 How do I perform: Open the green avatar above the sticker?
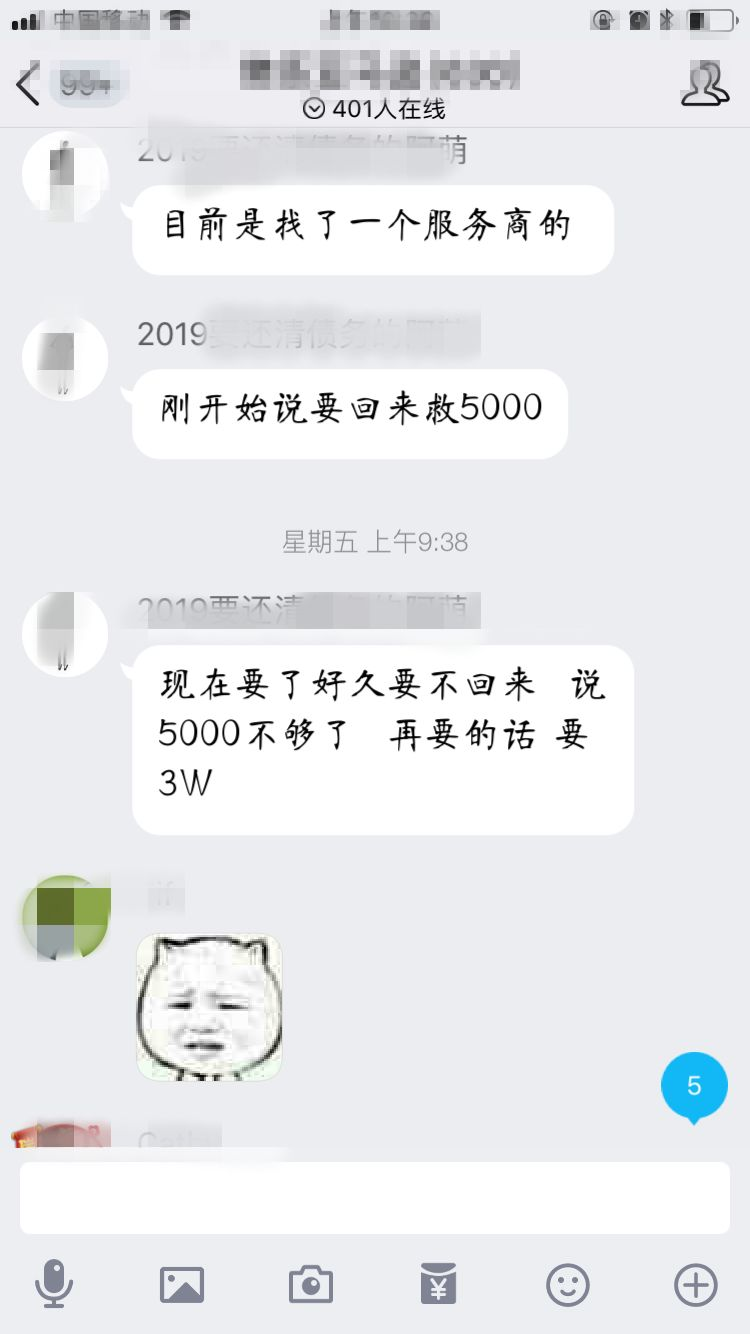point(65,917)
